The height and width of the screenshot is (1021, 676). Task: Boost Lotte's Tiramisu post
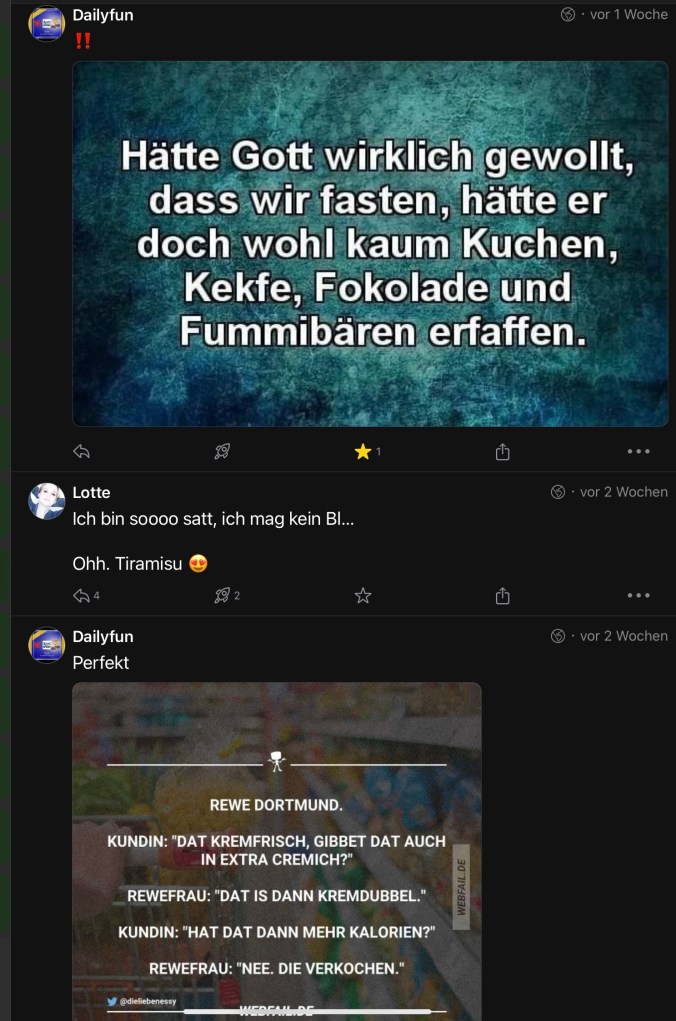tap(222, 596)
